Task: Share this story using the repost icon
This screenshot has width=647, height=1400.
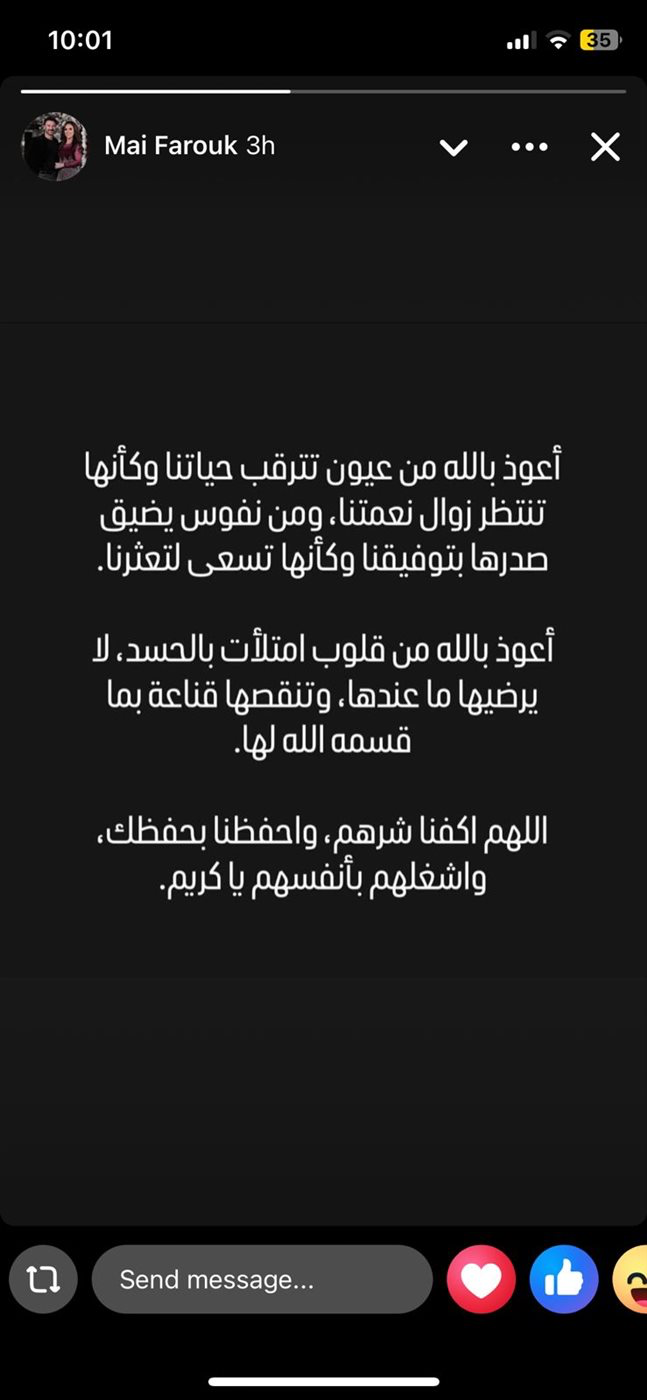Action: click(x=43, y=1279)
